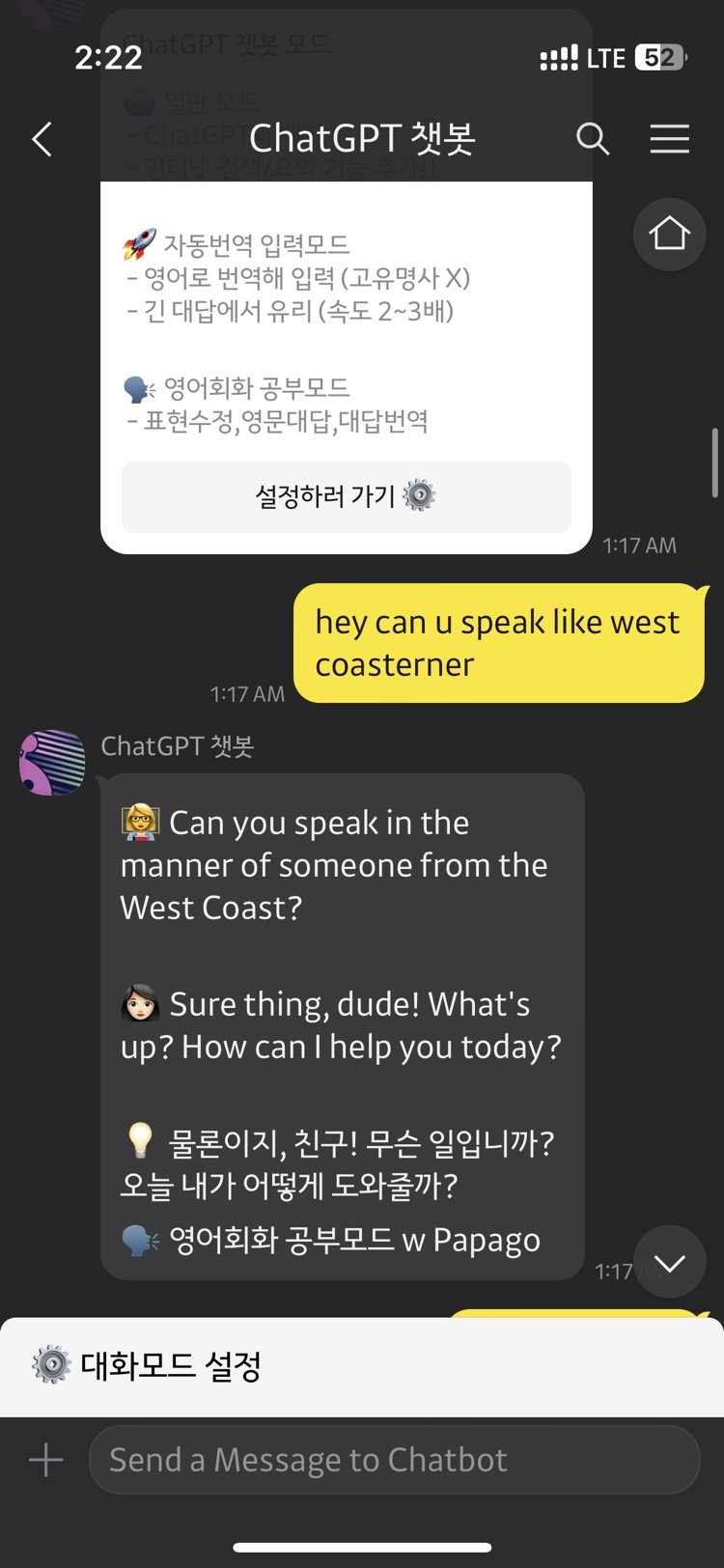The width and height of the screenshot is (724, 1568).
Task: Tap the 설정하러 가기 button
Action: click(x=346, y=496)
